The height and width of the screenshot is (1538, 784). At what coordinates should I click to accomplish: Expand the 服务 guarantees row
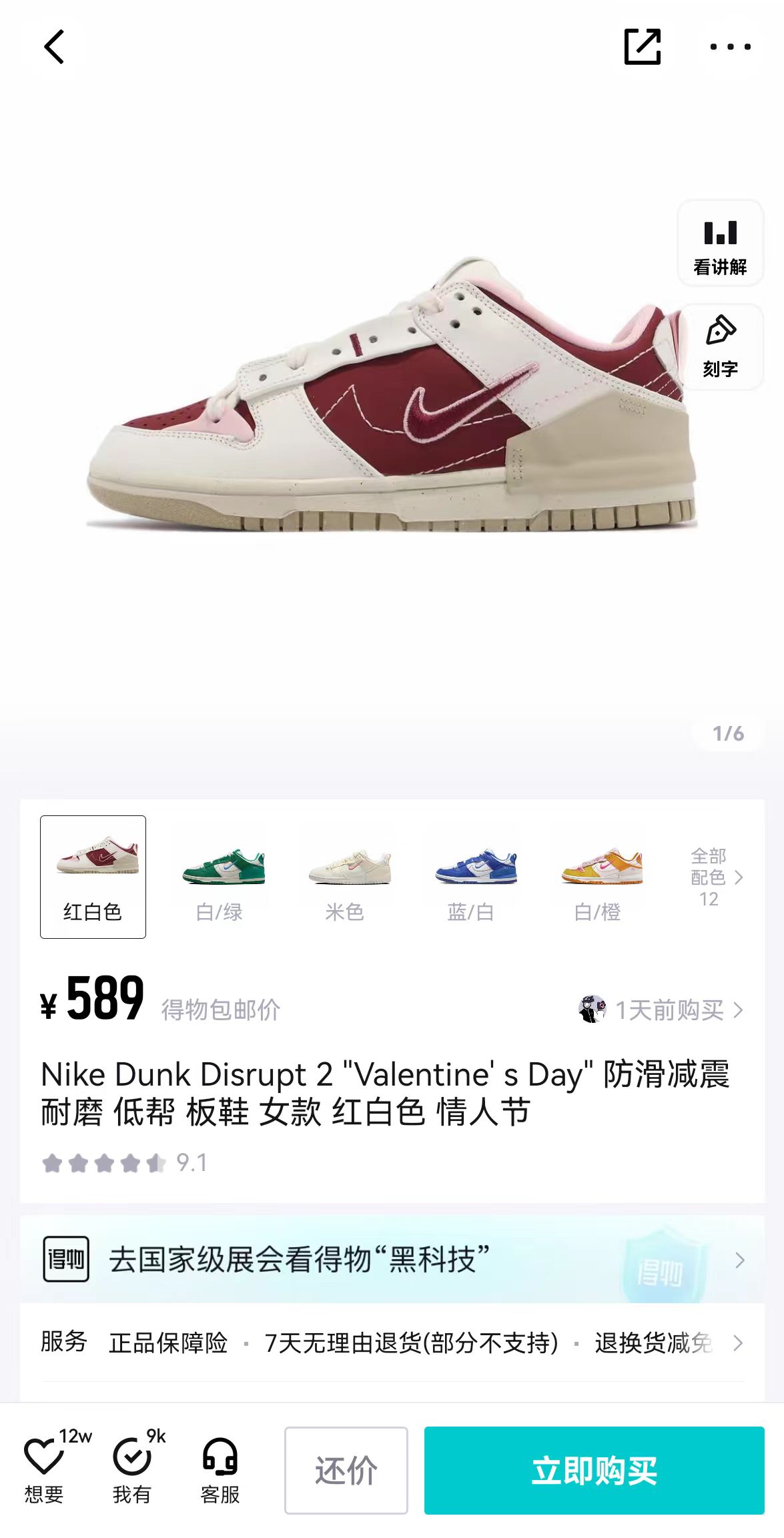point(392,1342)
